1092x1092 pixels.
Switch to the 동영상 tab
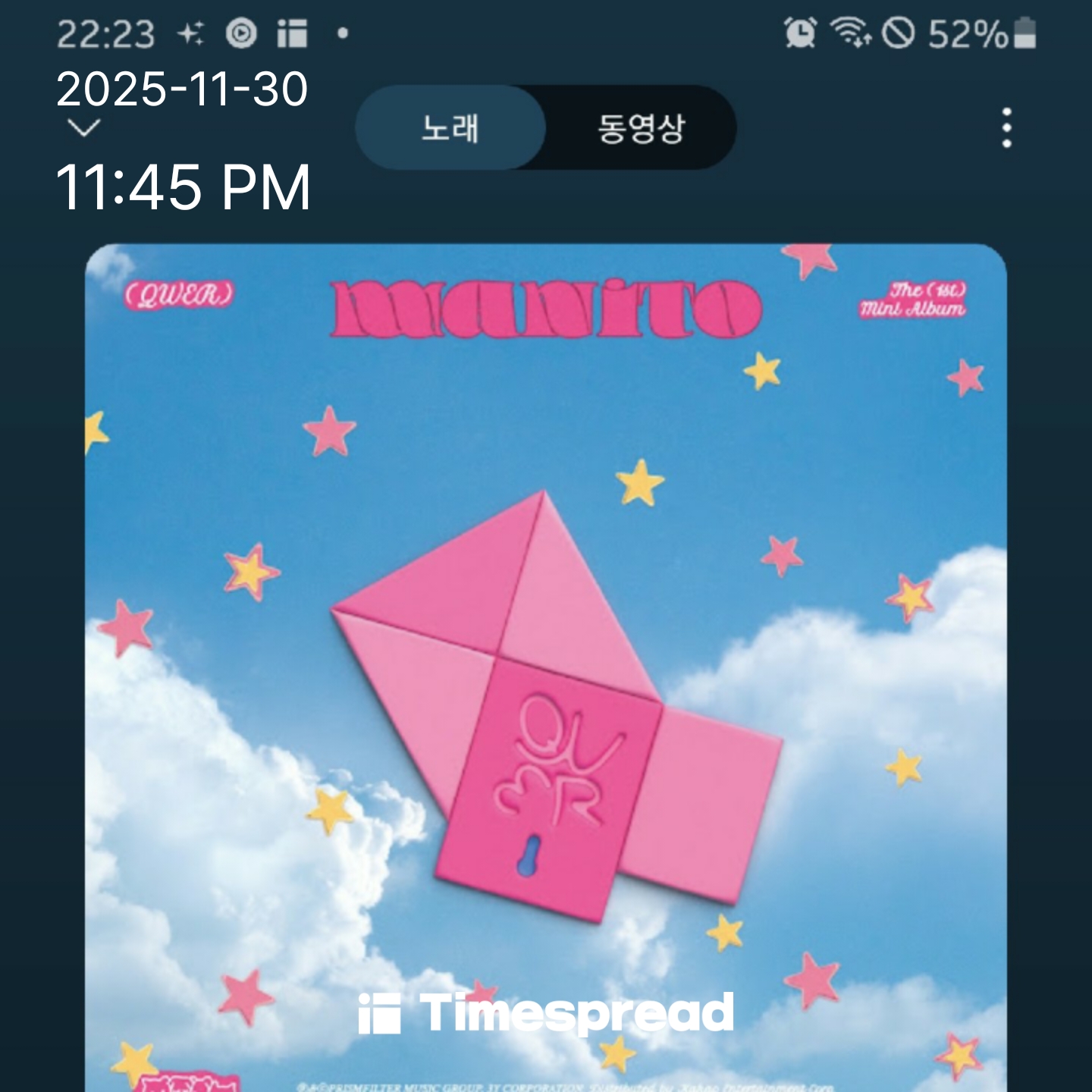[641, 127]
